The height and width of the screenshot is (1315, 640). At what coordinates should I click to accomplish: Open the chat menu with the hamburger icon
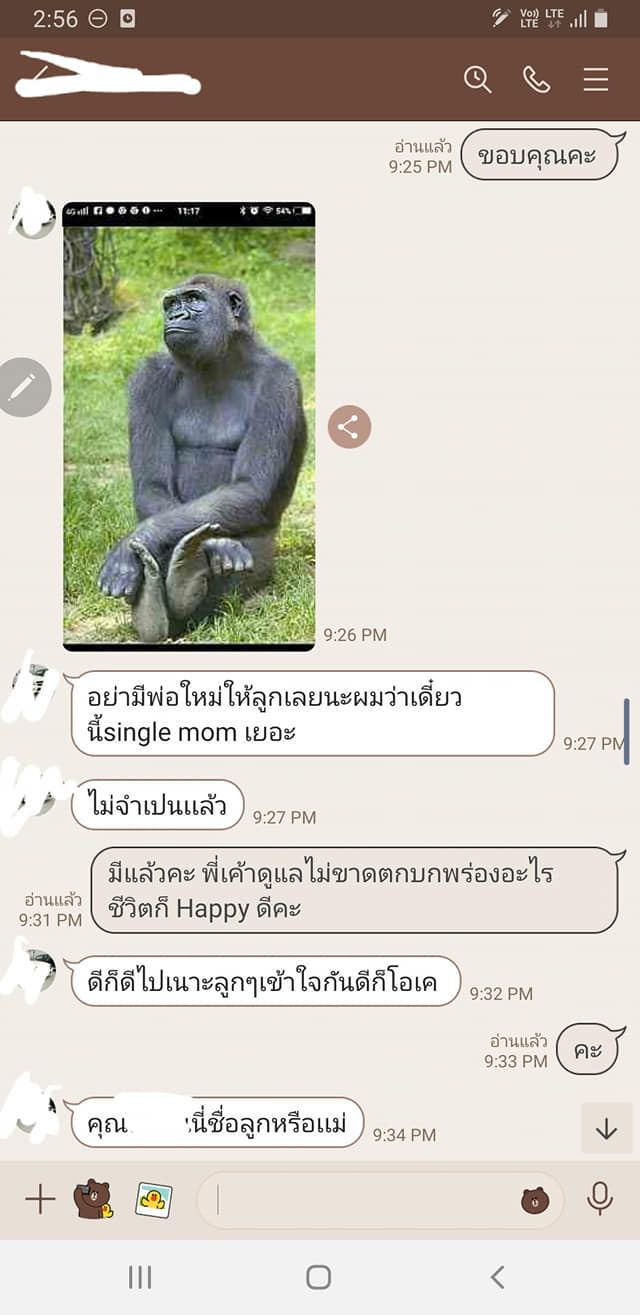coord(596,80)
